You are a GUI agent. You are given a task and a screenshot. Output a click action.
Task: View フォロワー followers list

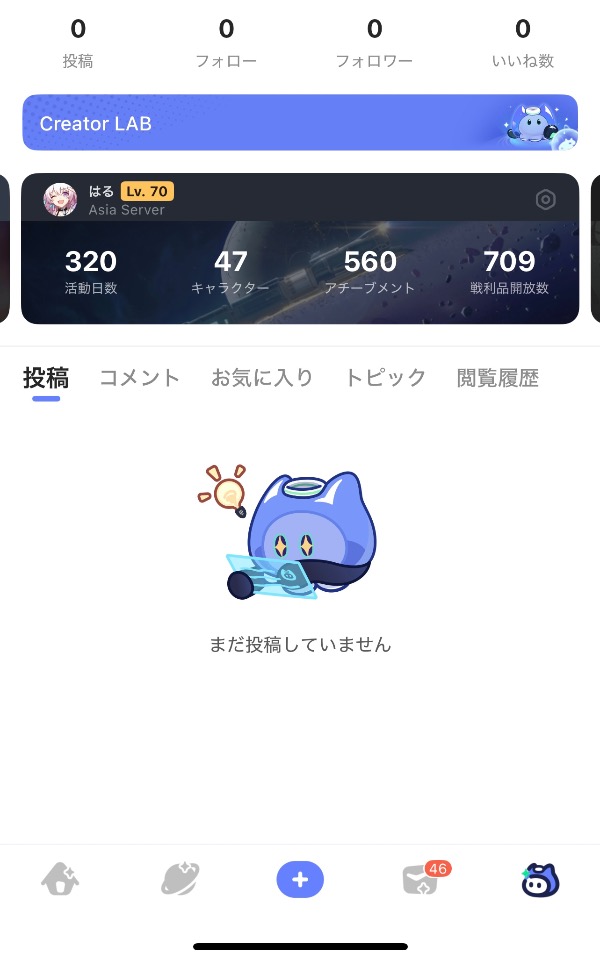tap(374, 43)
